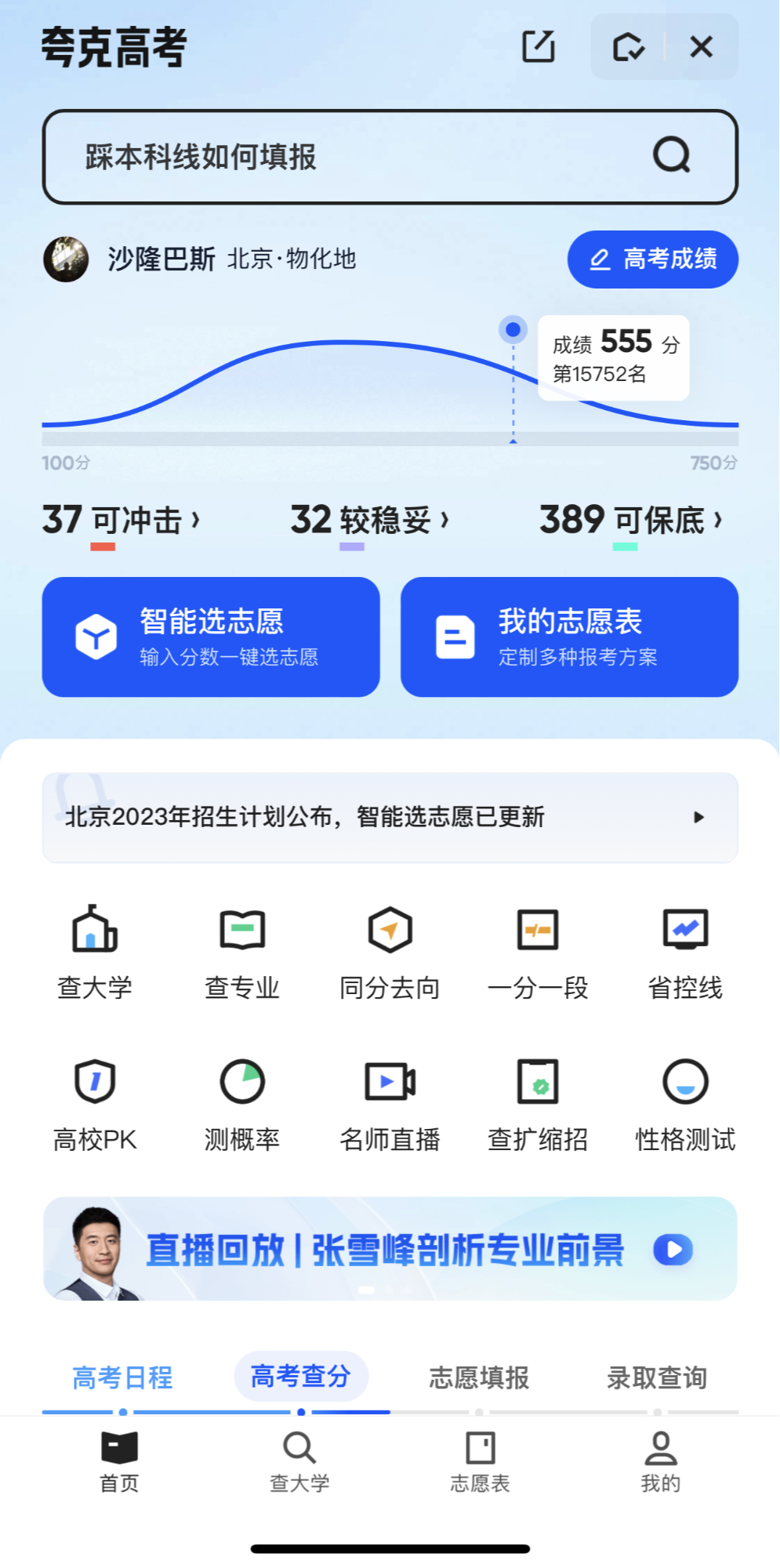Screen dimensions: 780x1568
Task: Switch to the 志愿填报 timeline tab
Action: pyautogui.click(x=479, y=1377)
